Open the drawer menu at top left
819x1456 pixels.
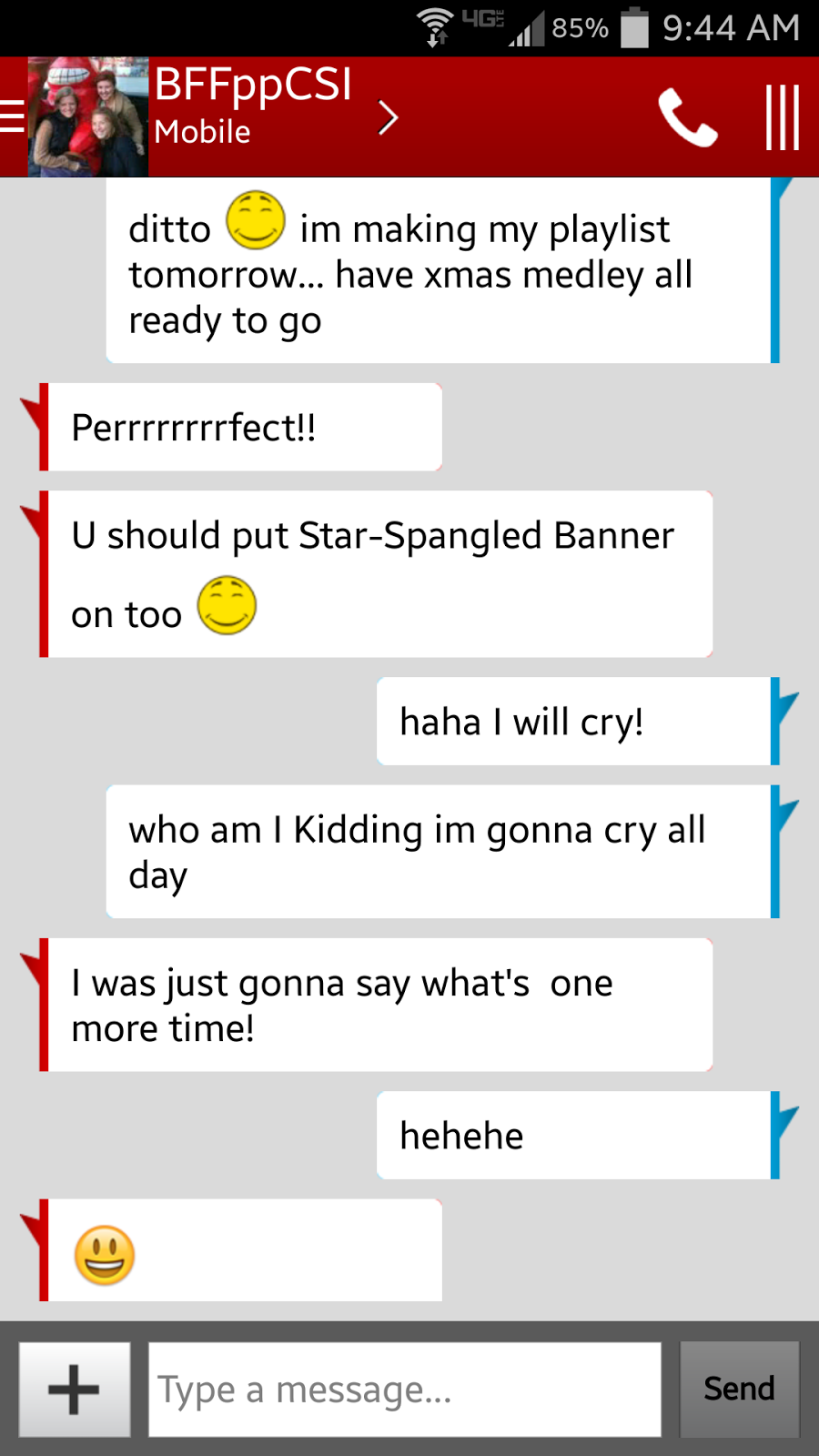point(13,117)
